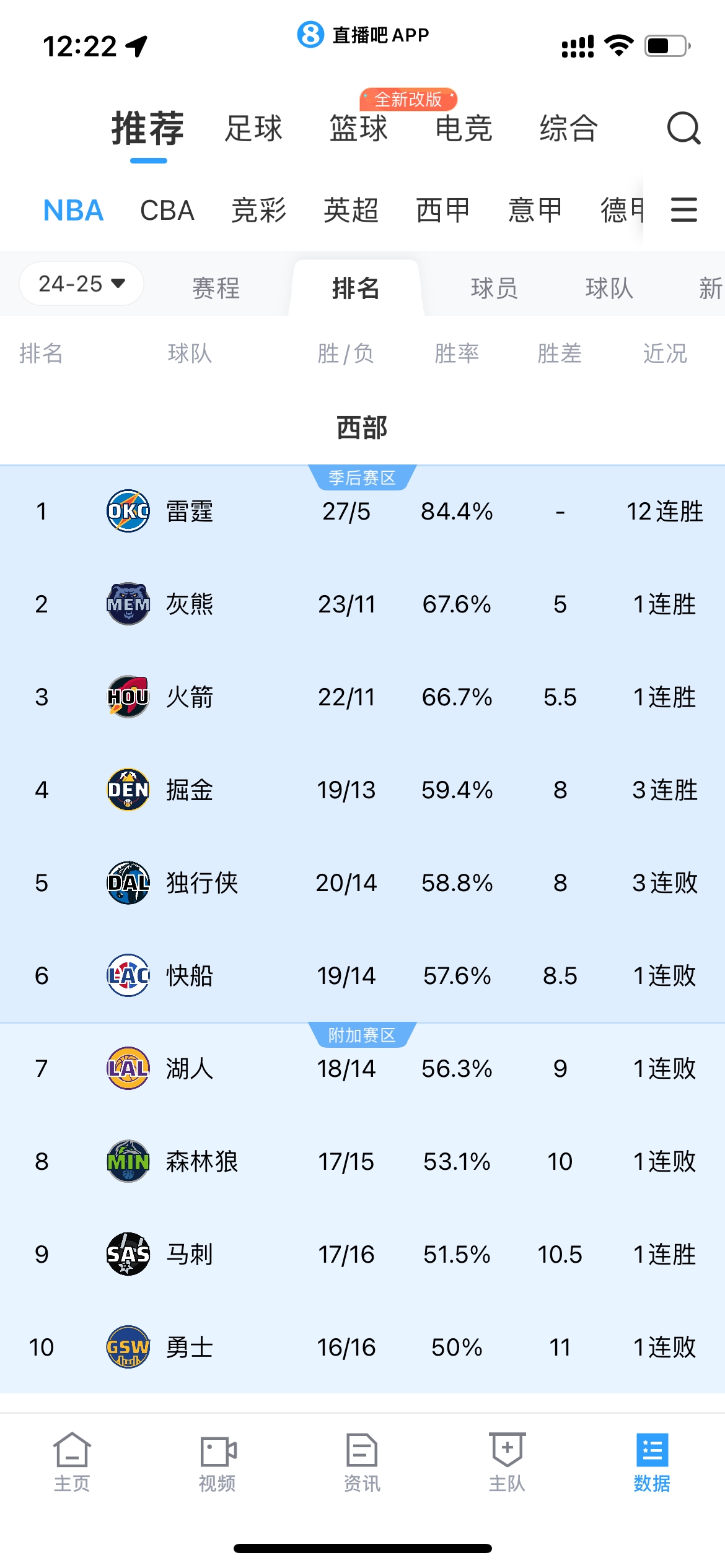Switch to the 资讯 bottom tab

(x=362, y=1462)
